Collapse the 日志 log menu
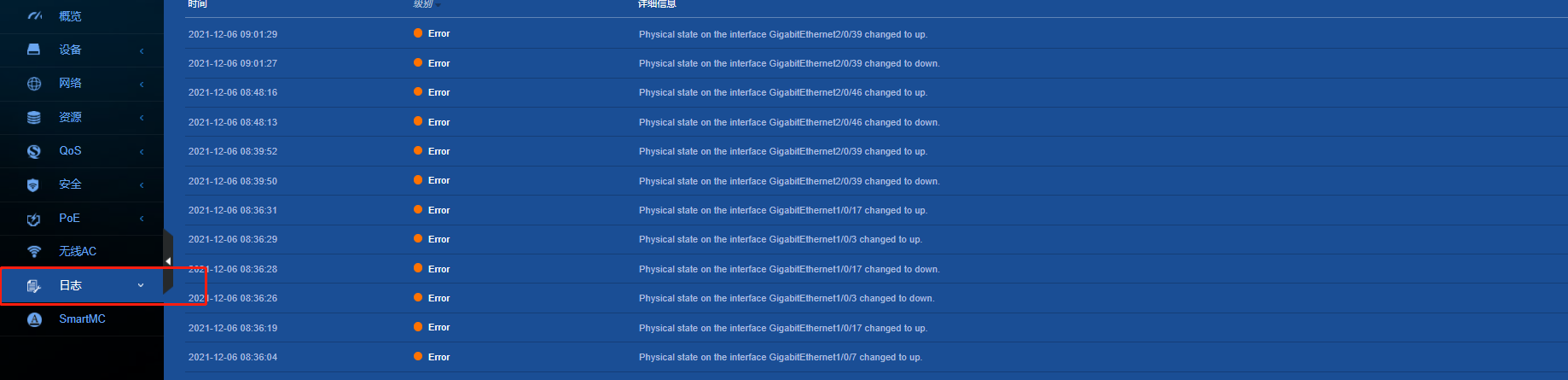Viewport: 1568px width, 380px height. pos(70,285)
